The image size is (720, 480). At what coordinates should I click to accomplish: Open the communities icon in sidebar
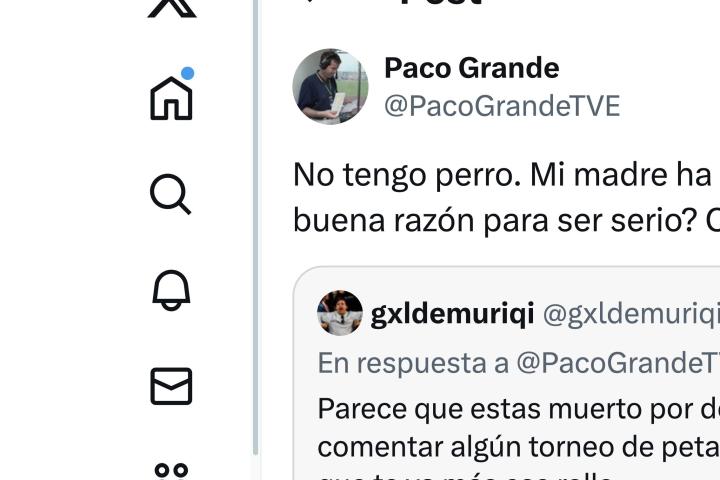171,470
